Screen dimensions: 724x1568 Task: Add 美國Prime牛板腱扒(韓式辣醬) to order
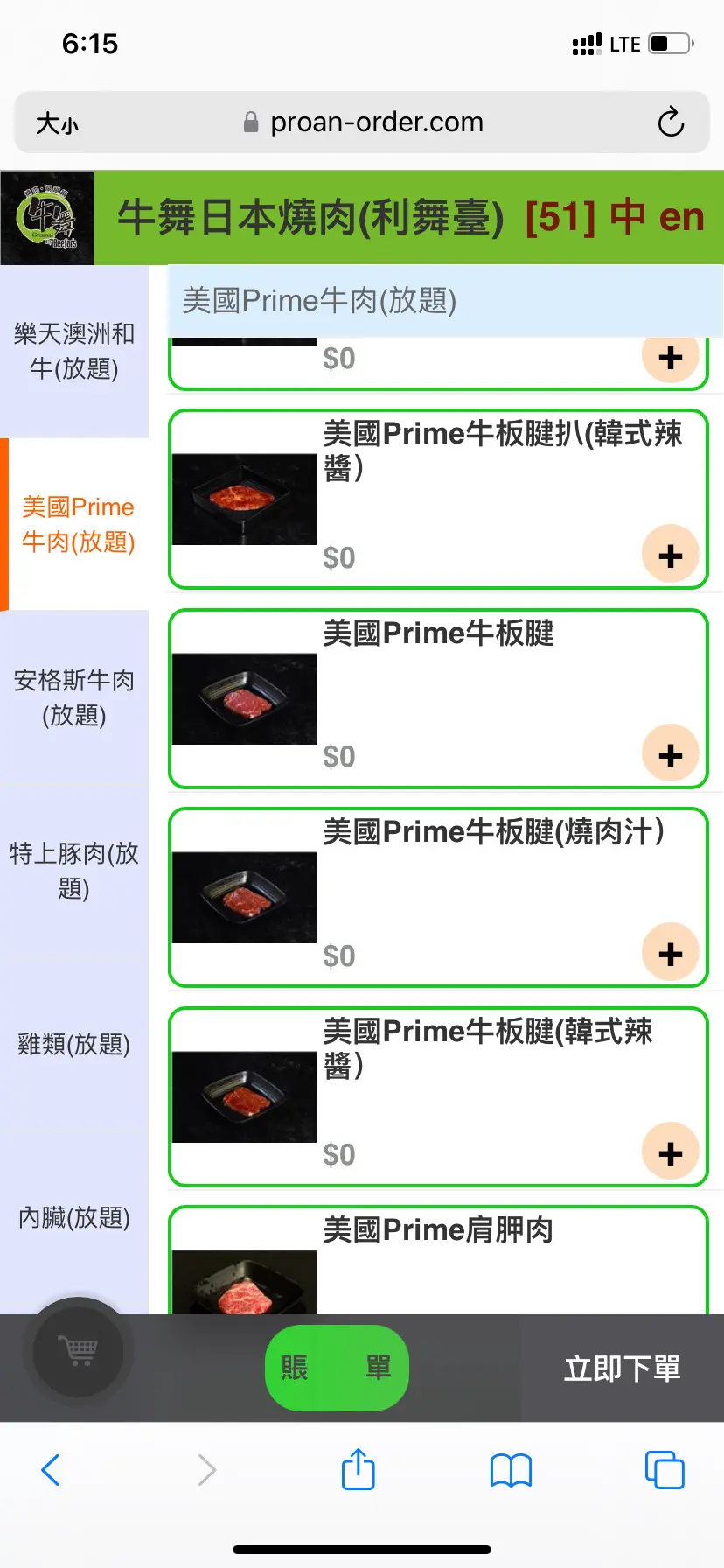670,556
